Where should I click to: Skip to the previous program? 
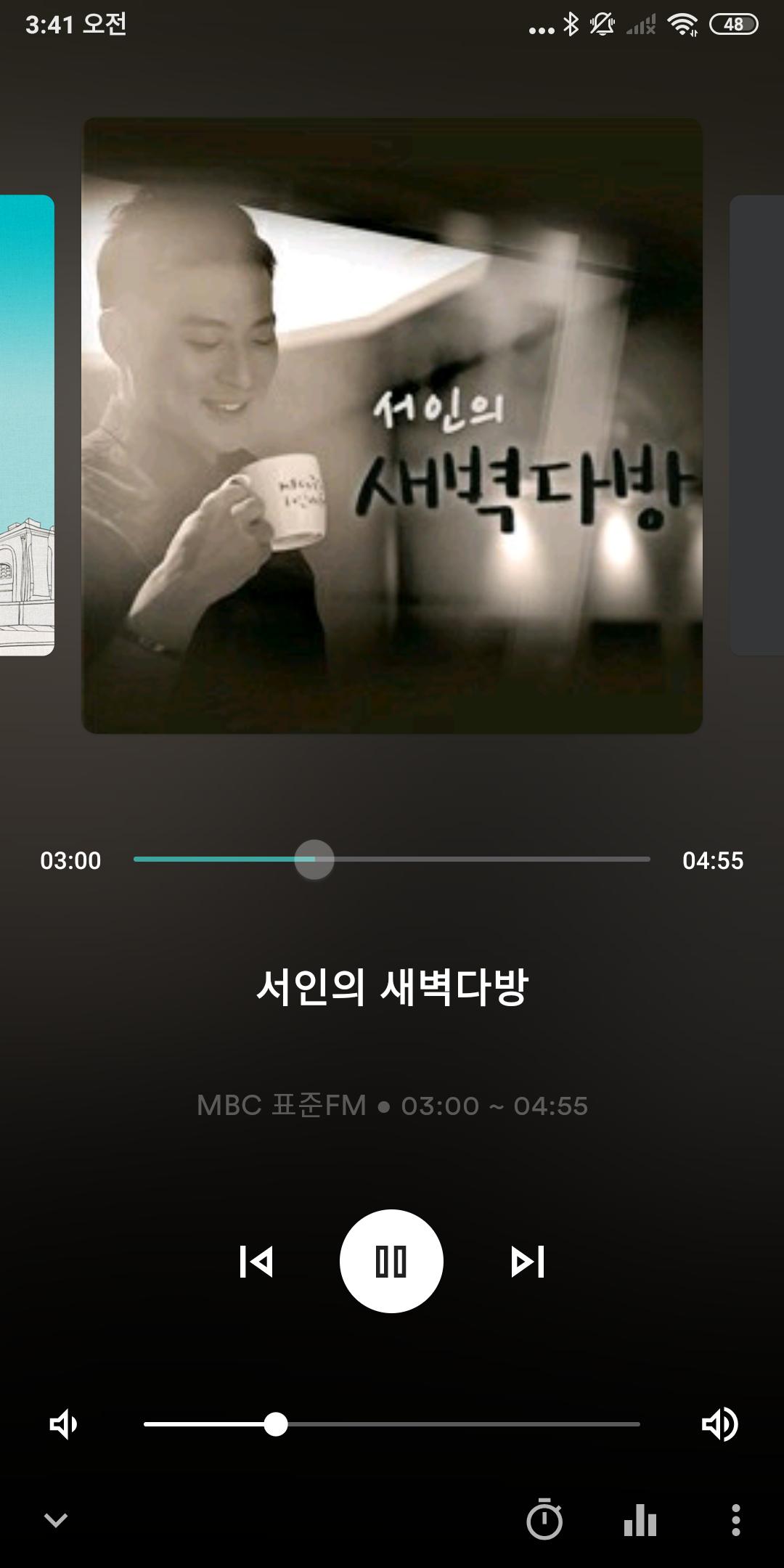point(256,1262)
